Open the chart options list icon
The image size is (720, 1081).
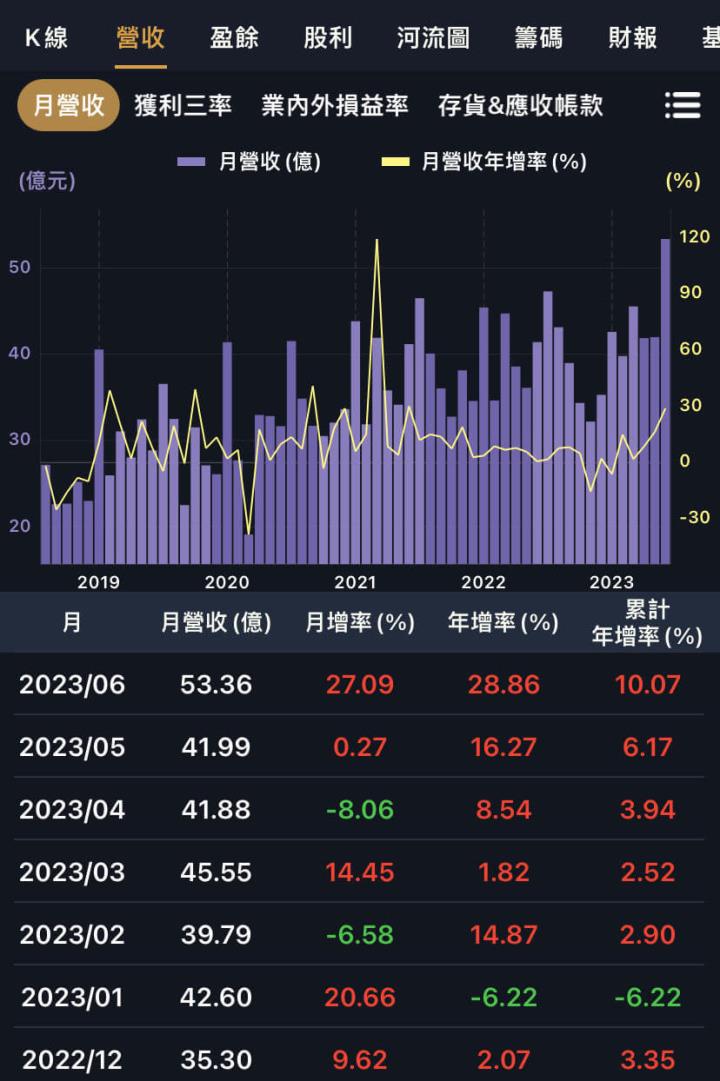[x=683, y=106]
